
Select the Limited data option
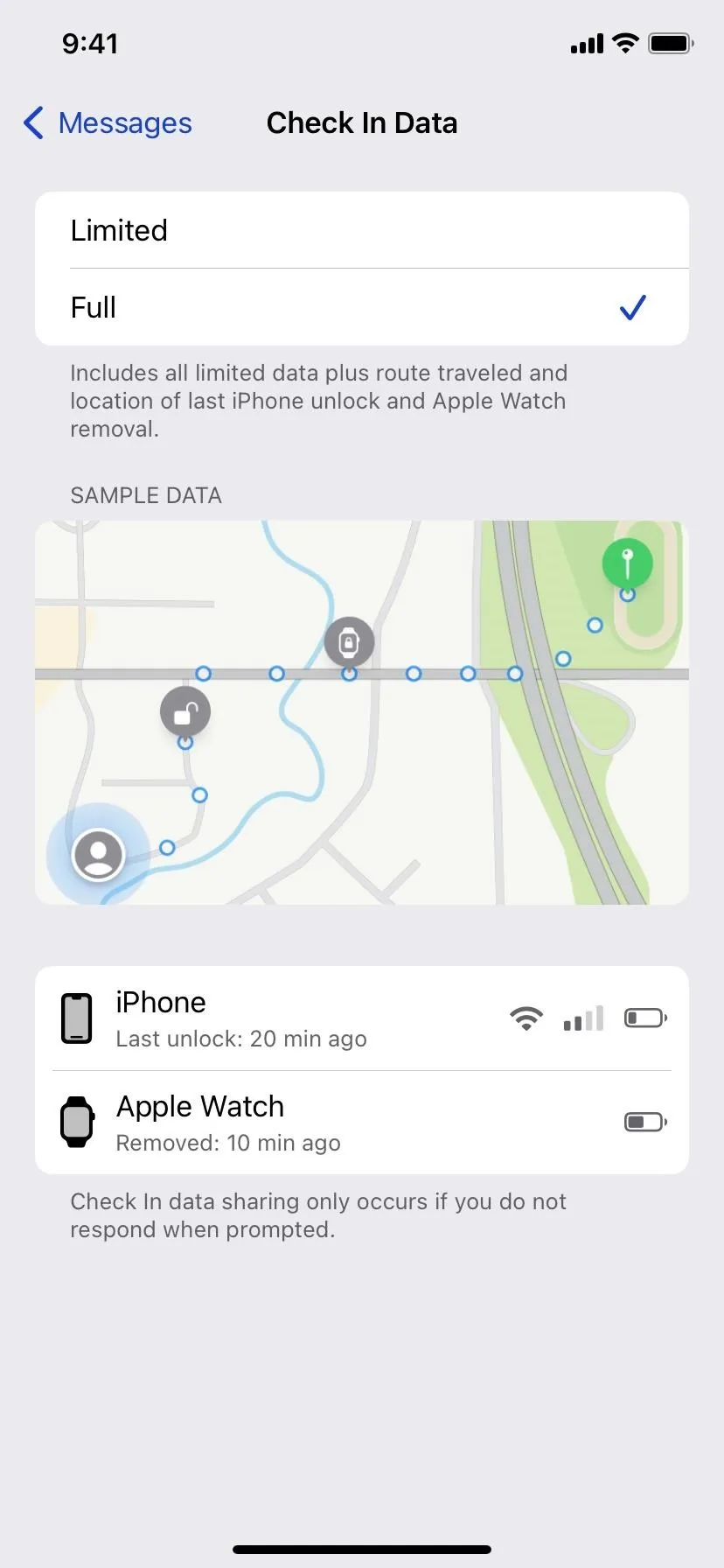(x=362, y=230)
